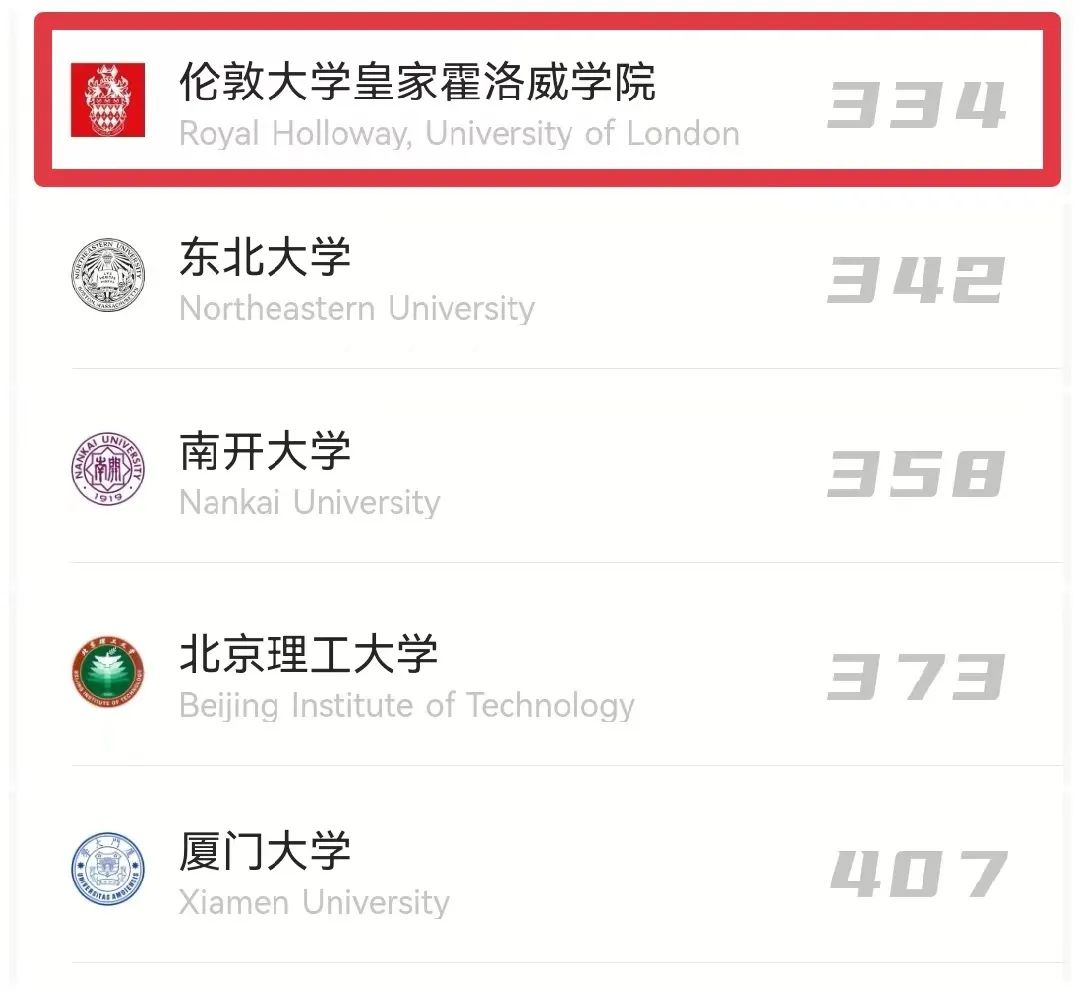Tap the Xiamen University row
Image resolution: width=1080 pixels, height=990 pixels.
pos(314,875)
